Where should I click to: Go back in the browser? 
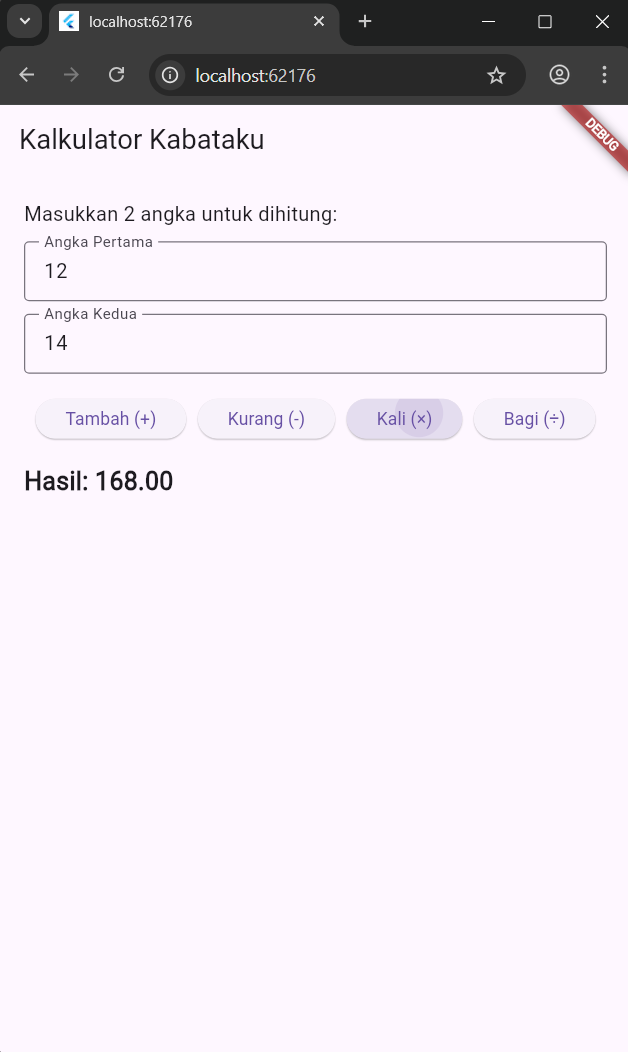click(x=27, y=75)
